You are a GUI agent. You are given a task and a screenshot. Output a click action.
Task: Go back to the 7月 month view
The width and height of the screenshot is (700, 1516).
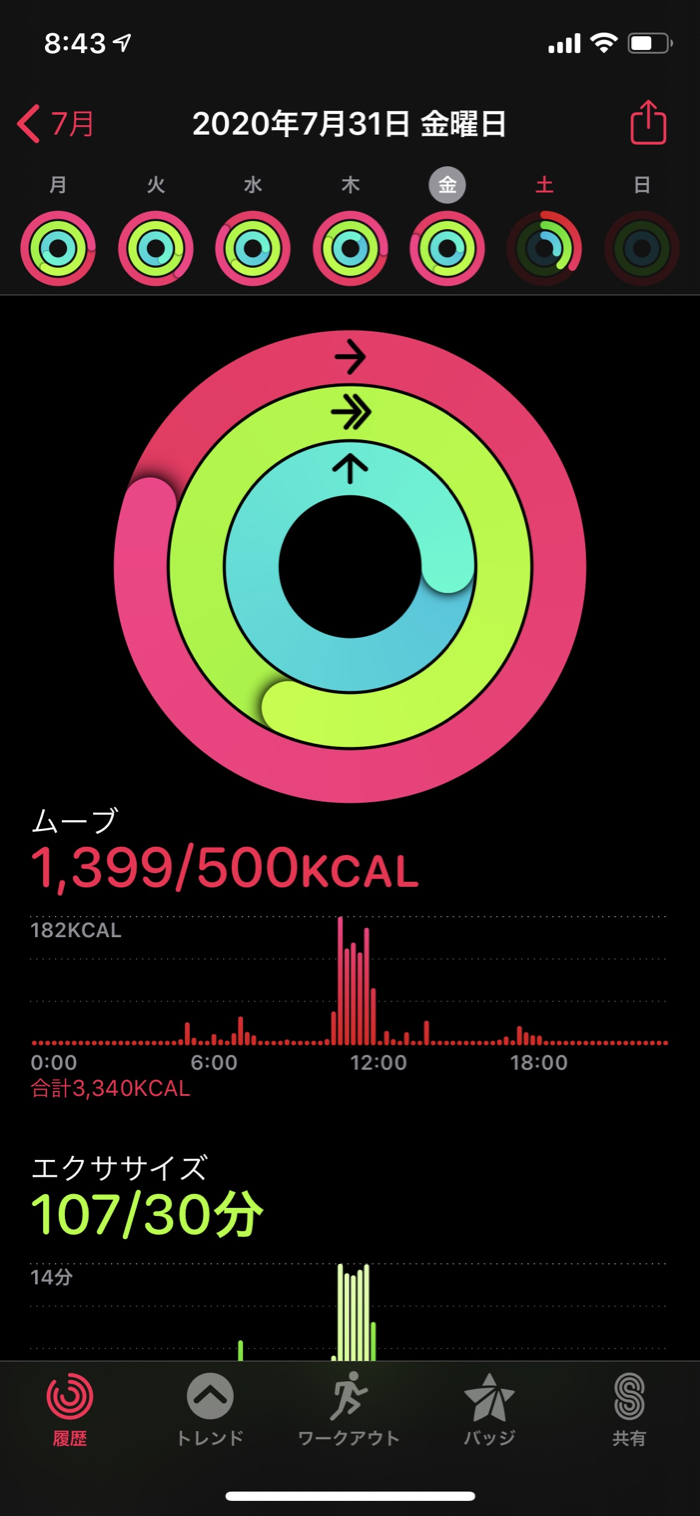pos(56,124)
